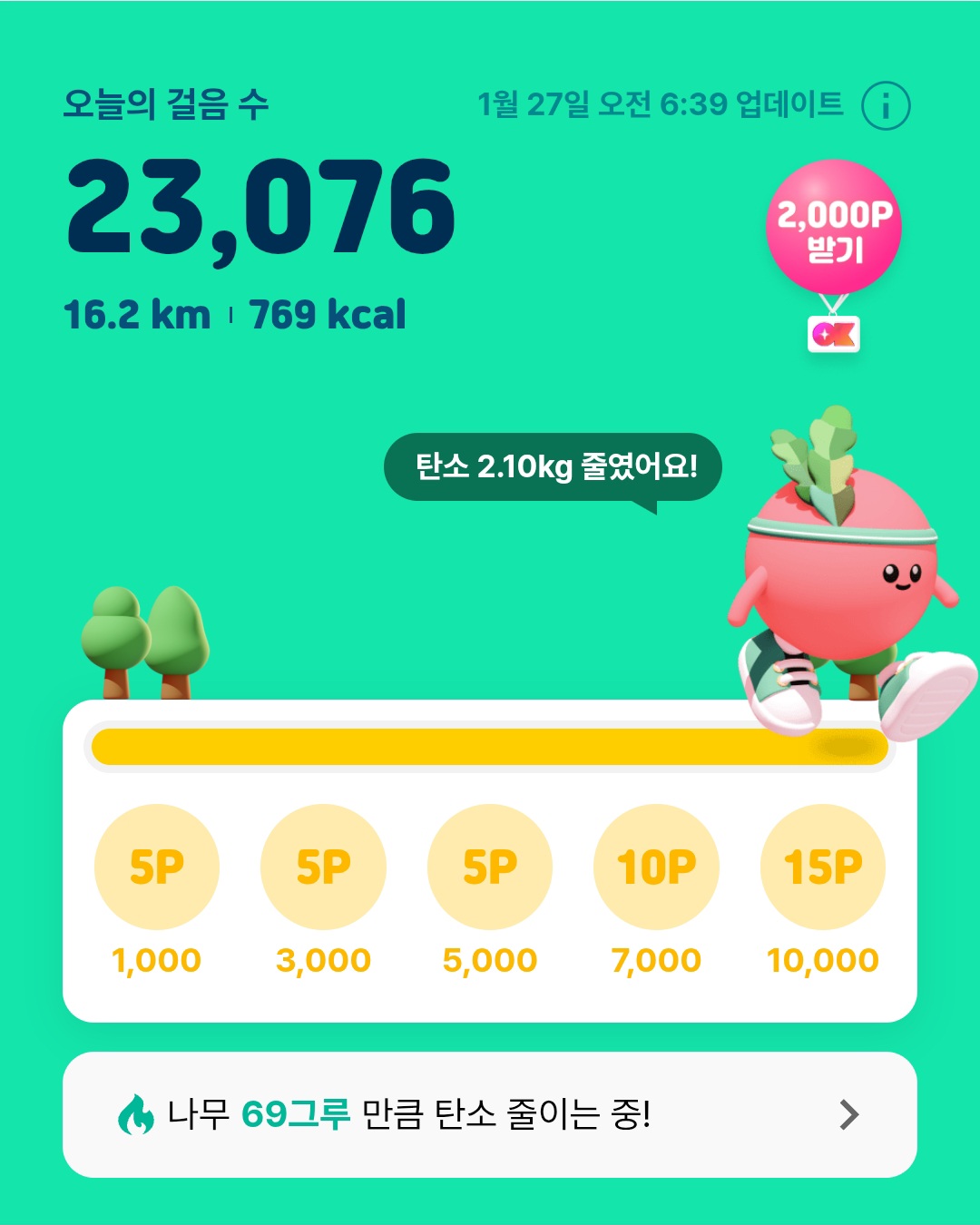Claim the 5P reward for 3,000 steps
Viewport: 980px width, 1225px height.
pos(323,867)
